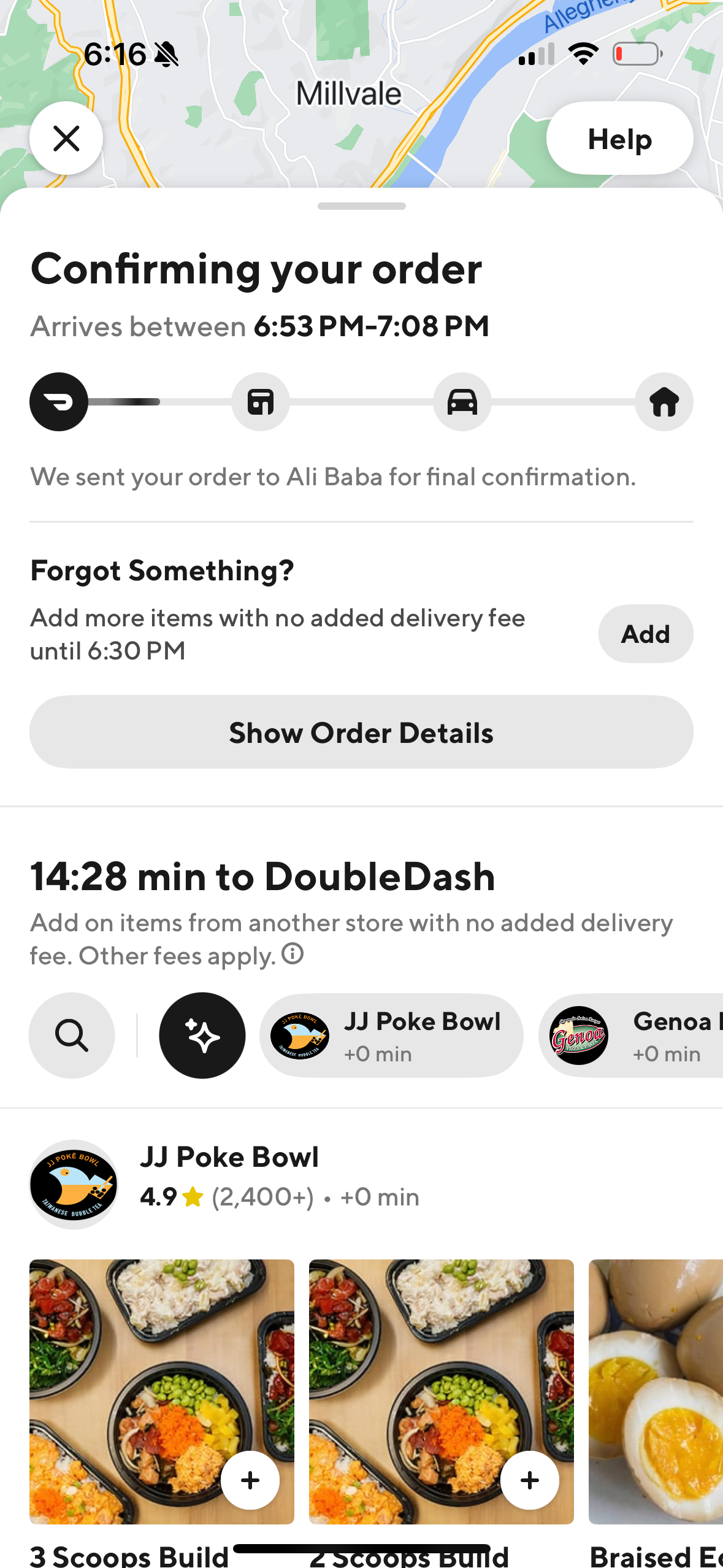Tap the plus to add 2 Scoops Build item
Image resolution: width=723 pixels, height=1568 pixels.
(529, 1480)
